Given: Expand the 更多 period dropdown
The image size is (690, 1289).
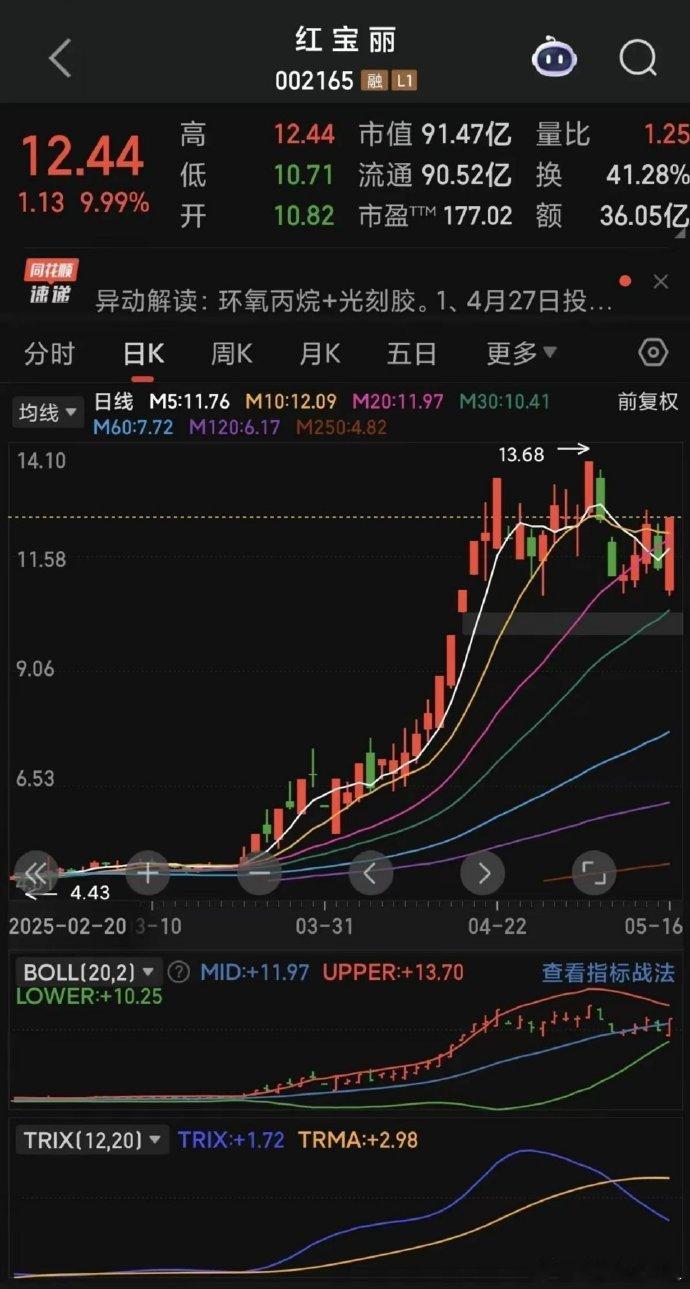Looking at the screenshot, I should point(522,353).
